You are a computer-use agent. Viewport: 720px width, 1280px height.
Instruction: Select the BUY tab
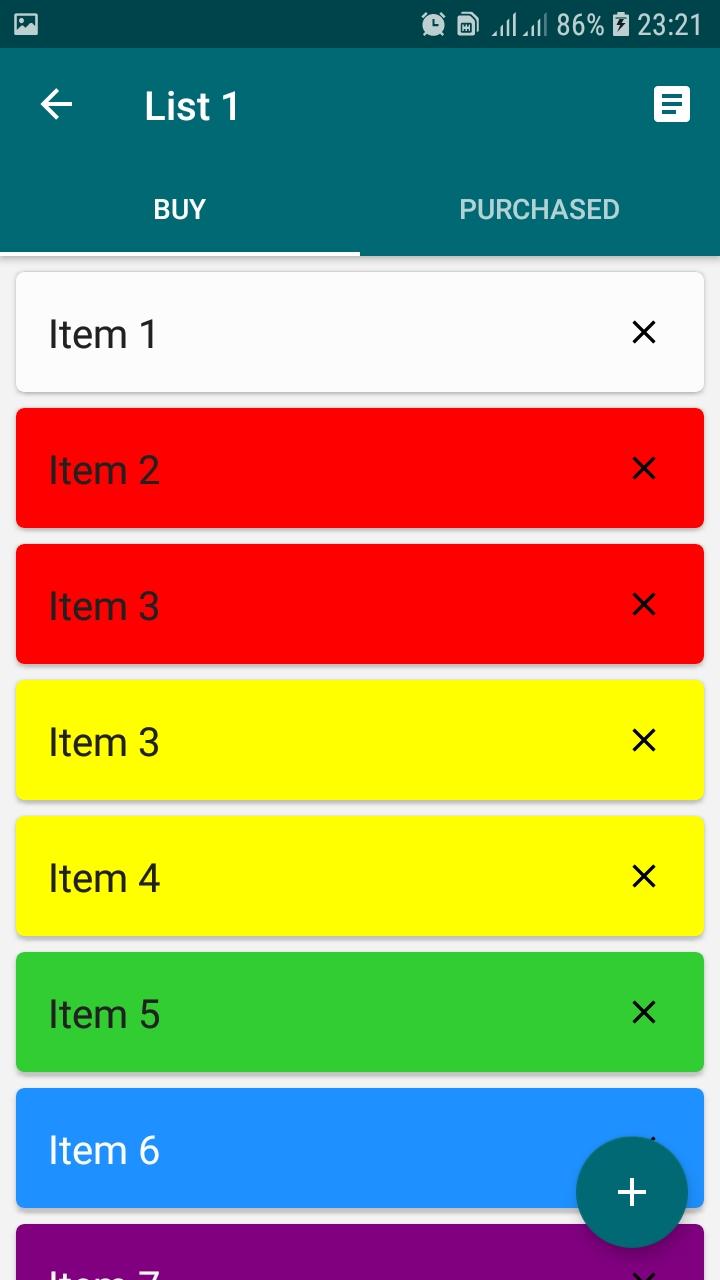coord(180,209)
